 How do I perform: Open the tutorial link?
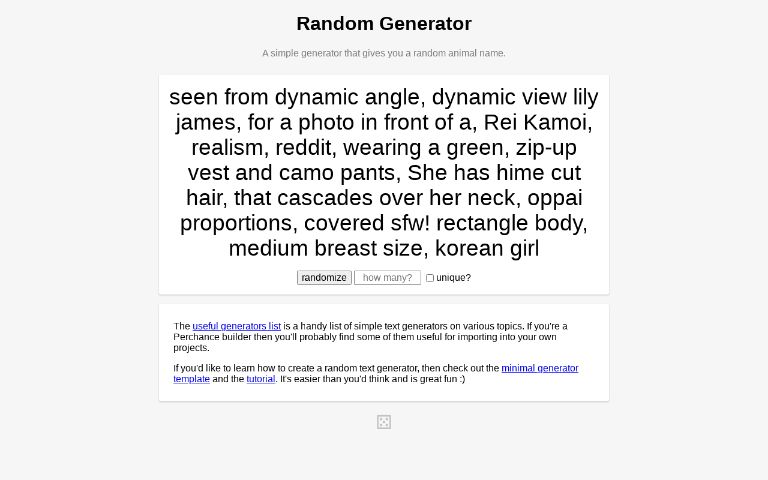click(261, 379)
